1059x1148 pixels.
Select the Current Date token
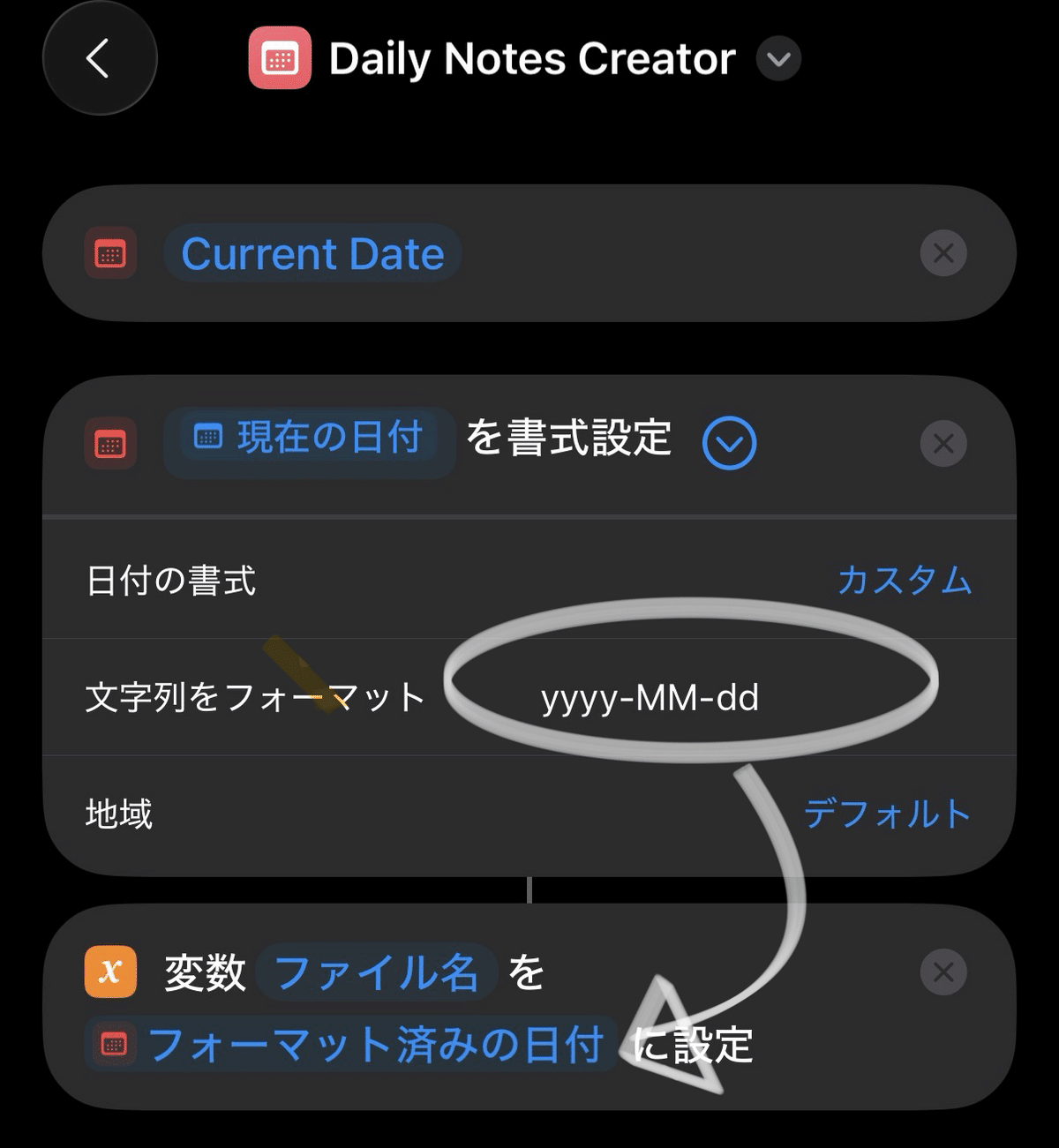point(312,253)
